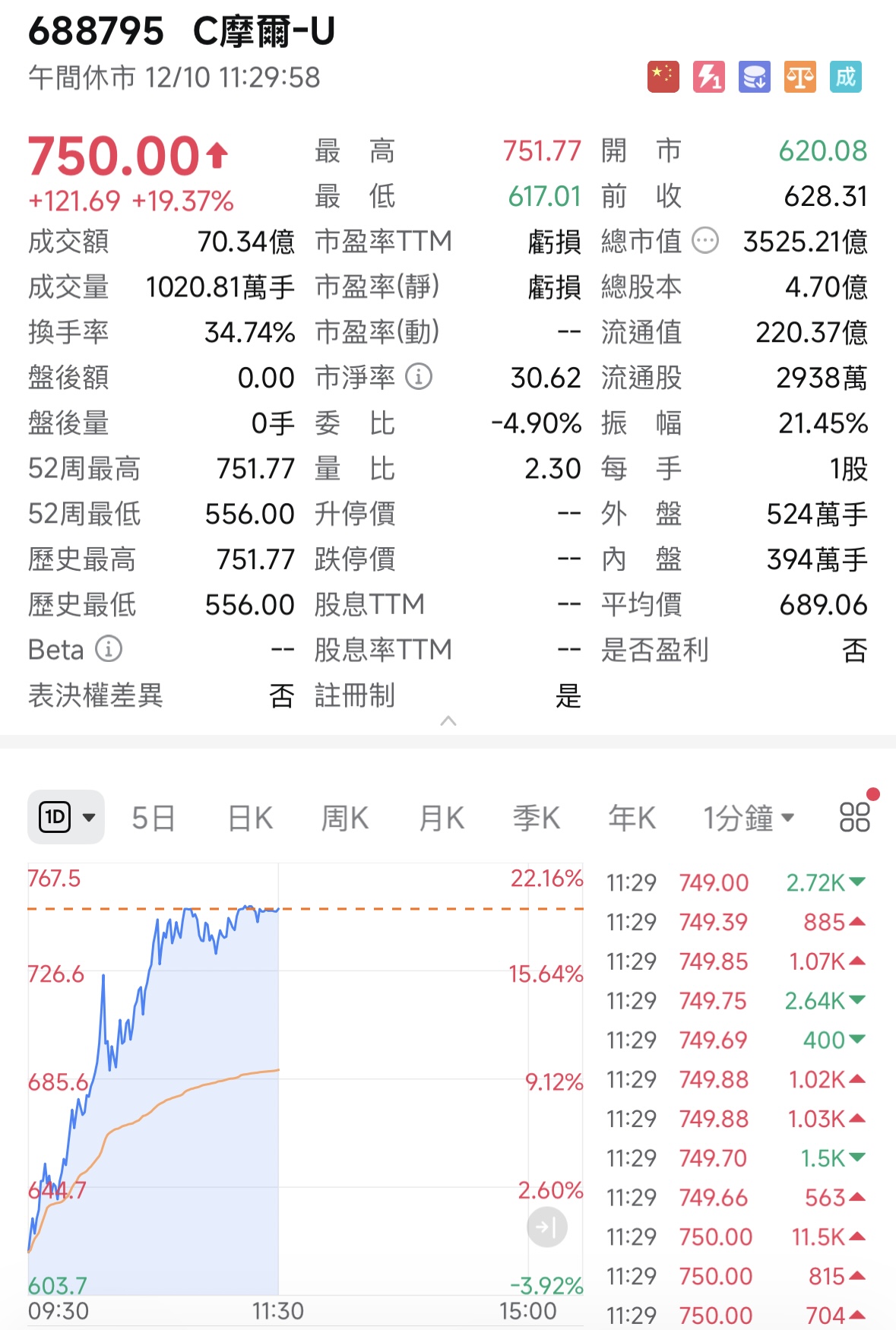This screenshot has height=1330, width=896.
Task: Open the 周K weekly chart tab
Action: point(344,818)
